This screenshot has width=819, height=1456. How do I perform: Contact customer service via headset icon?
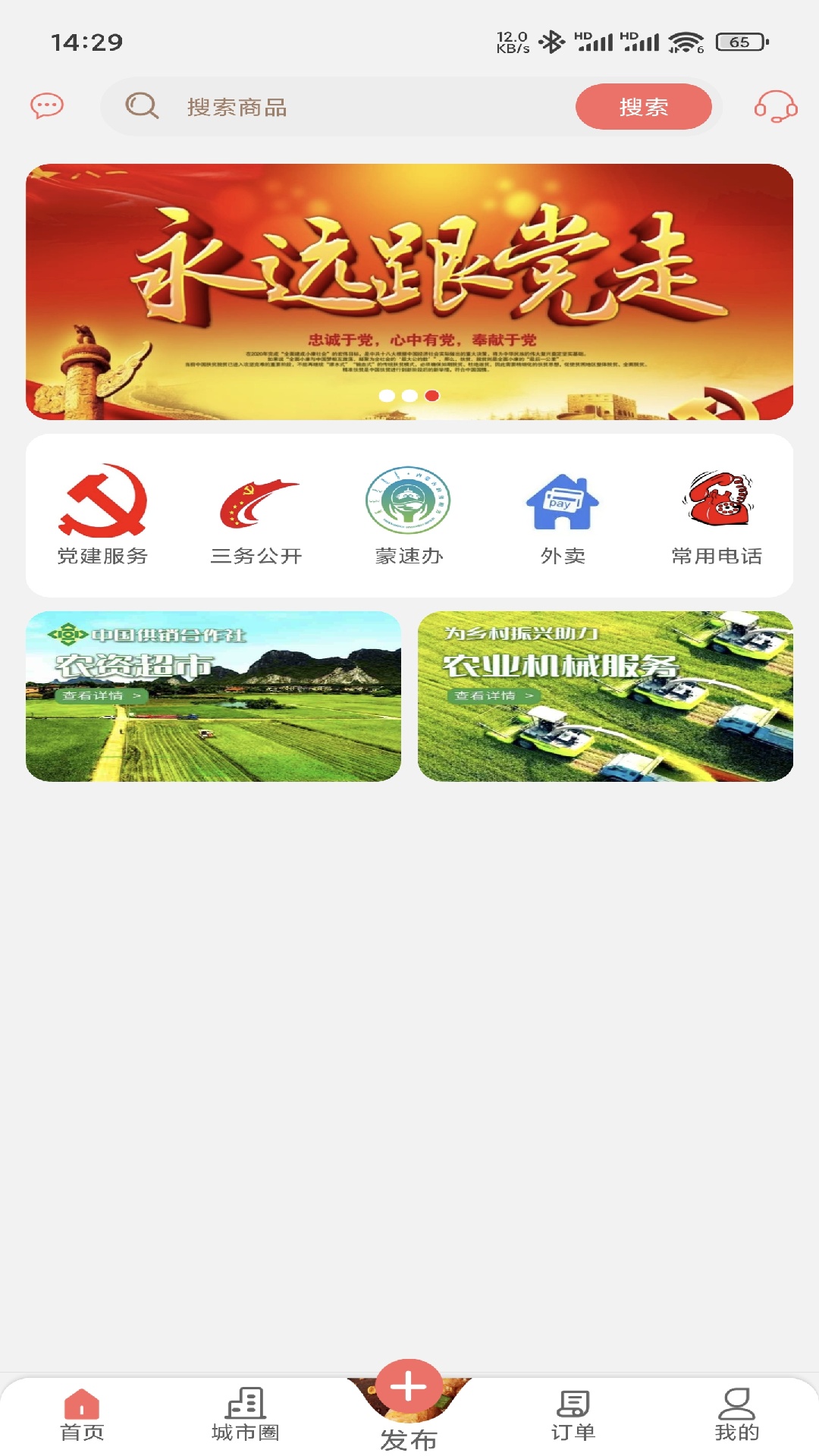pyautogui.click(x=775, y=107)
